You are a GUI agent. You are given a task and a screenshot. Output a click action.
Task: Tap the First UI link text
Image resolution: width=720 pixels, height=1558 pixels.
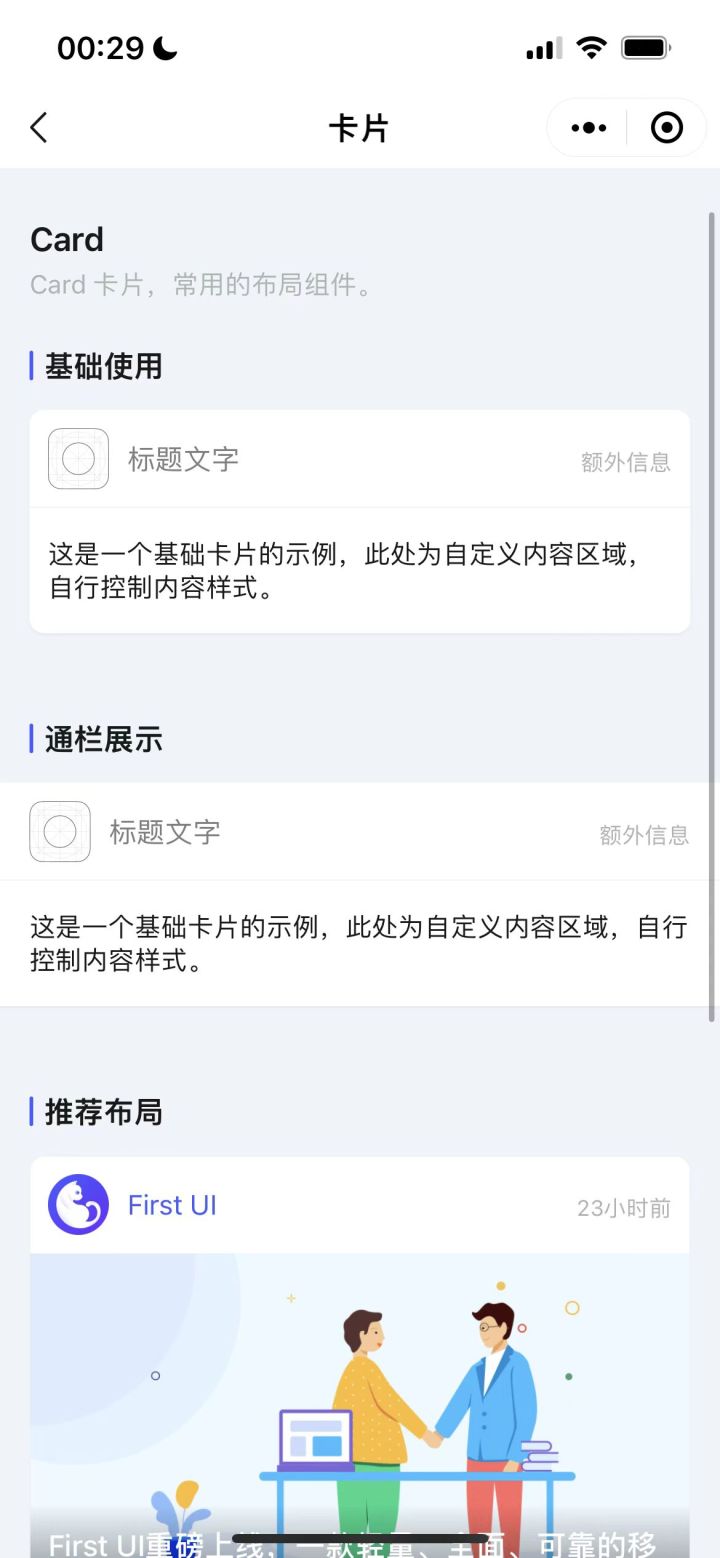tap(172, 1205)
